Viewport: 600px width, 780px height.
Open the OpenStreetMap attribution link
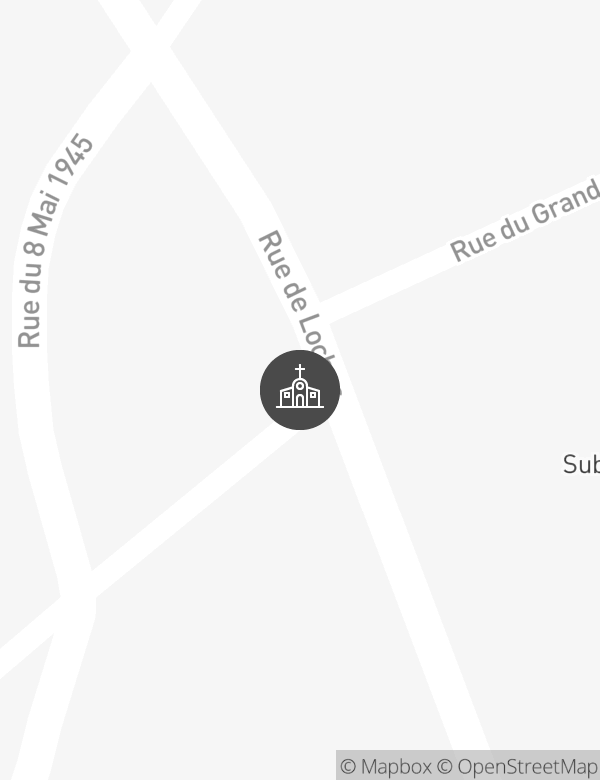click(x=520, y=767)
